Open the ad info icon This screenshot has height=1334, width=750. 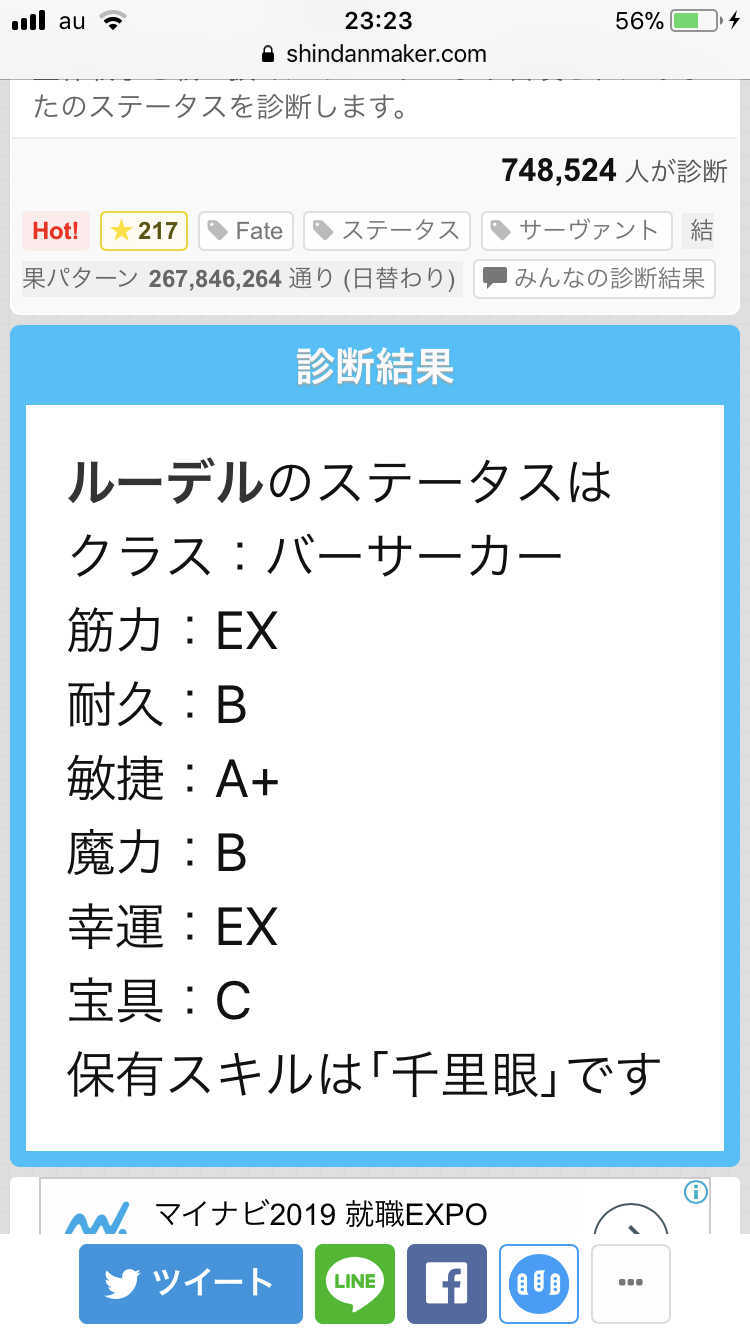tap(696, 1192)
